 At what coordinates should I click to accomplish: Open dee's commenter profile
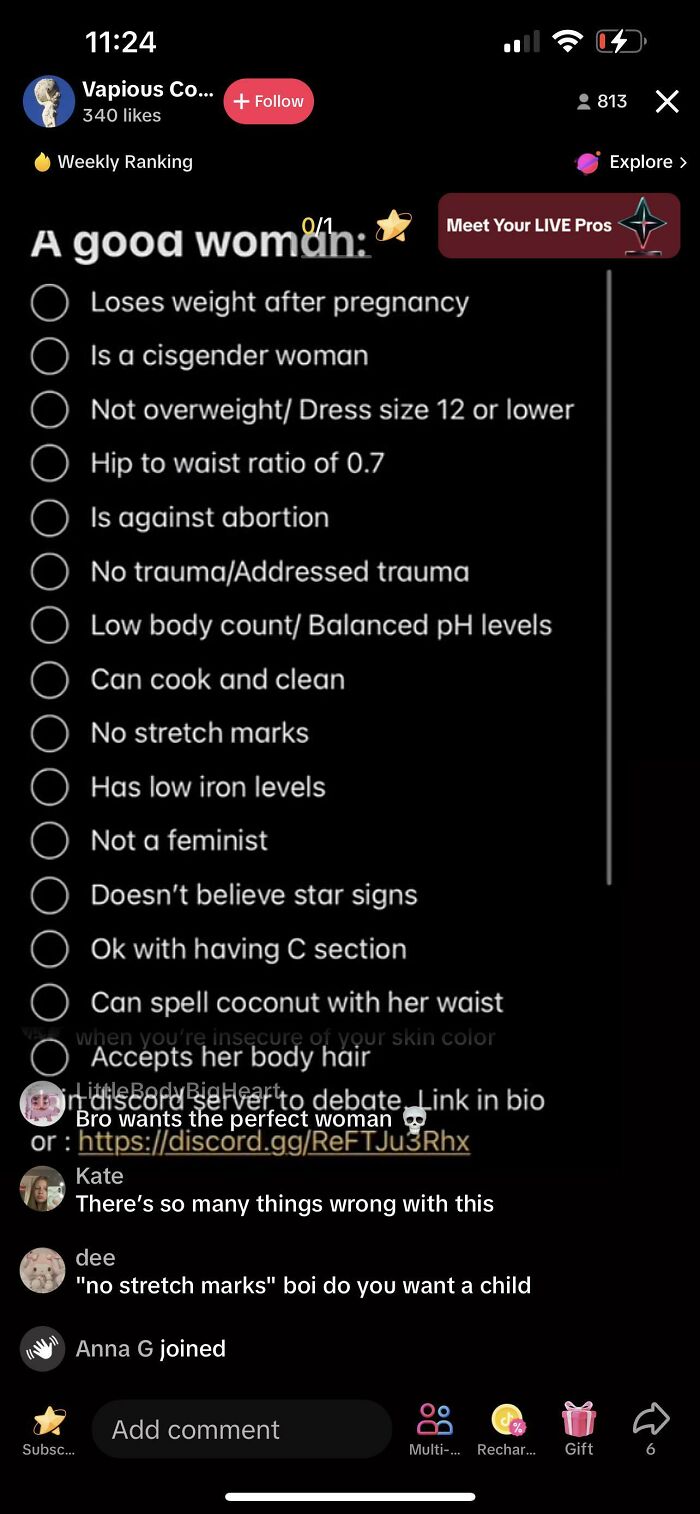(43, 1271)
